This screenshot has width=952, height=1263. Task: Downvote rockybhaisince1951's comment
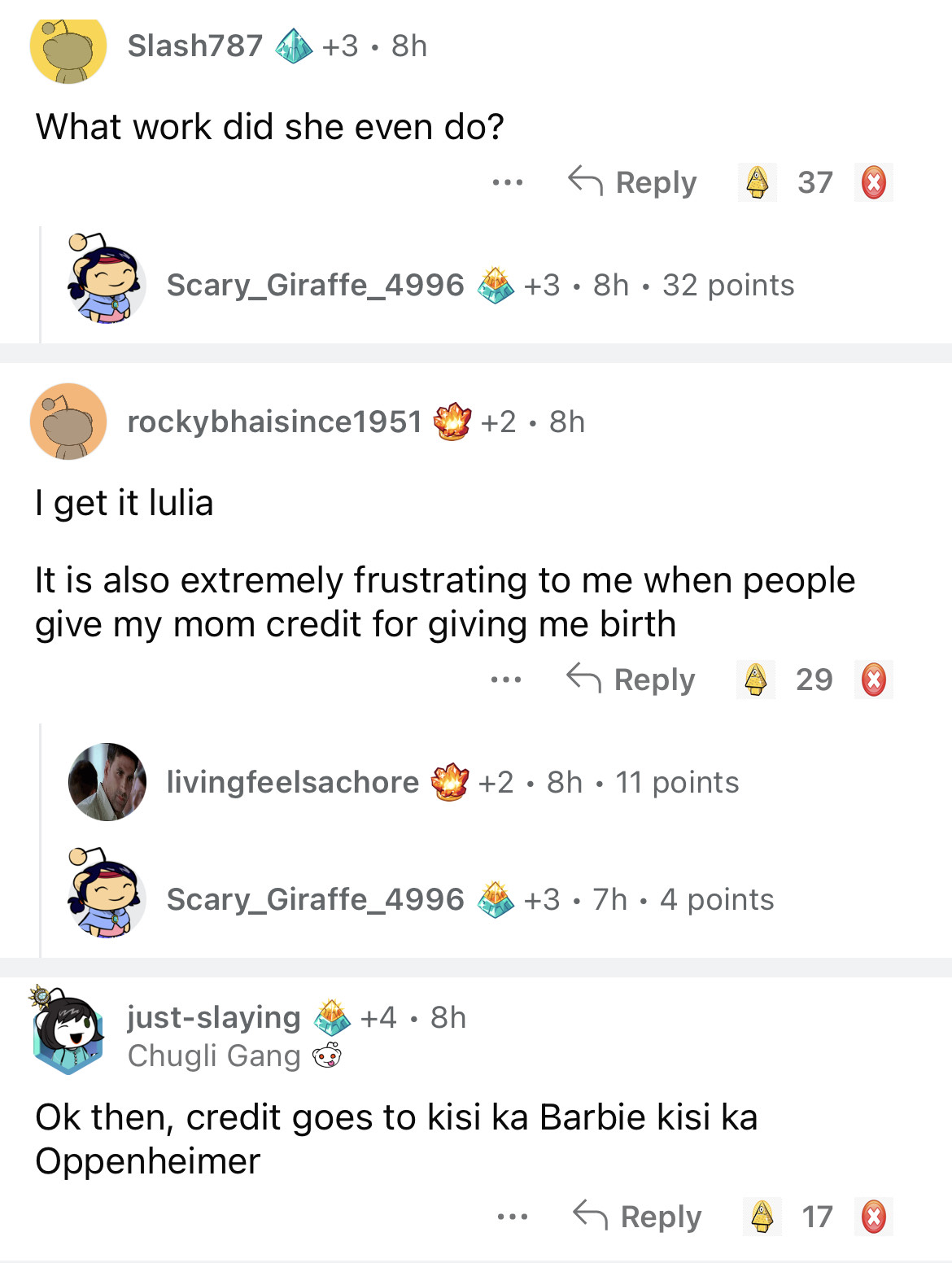[x=873, y=680]
